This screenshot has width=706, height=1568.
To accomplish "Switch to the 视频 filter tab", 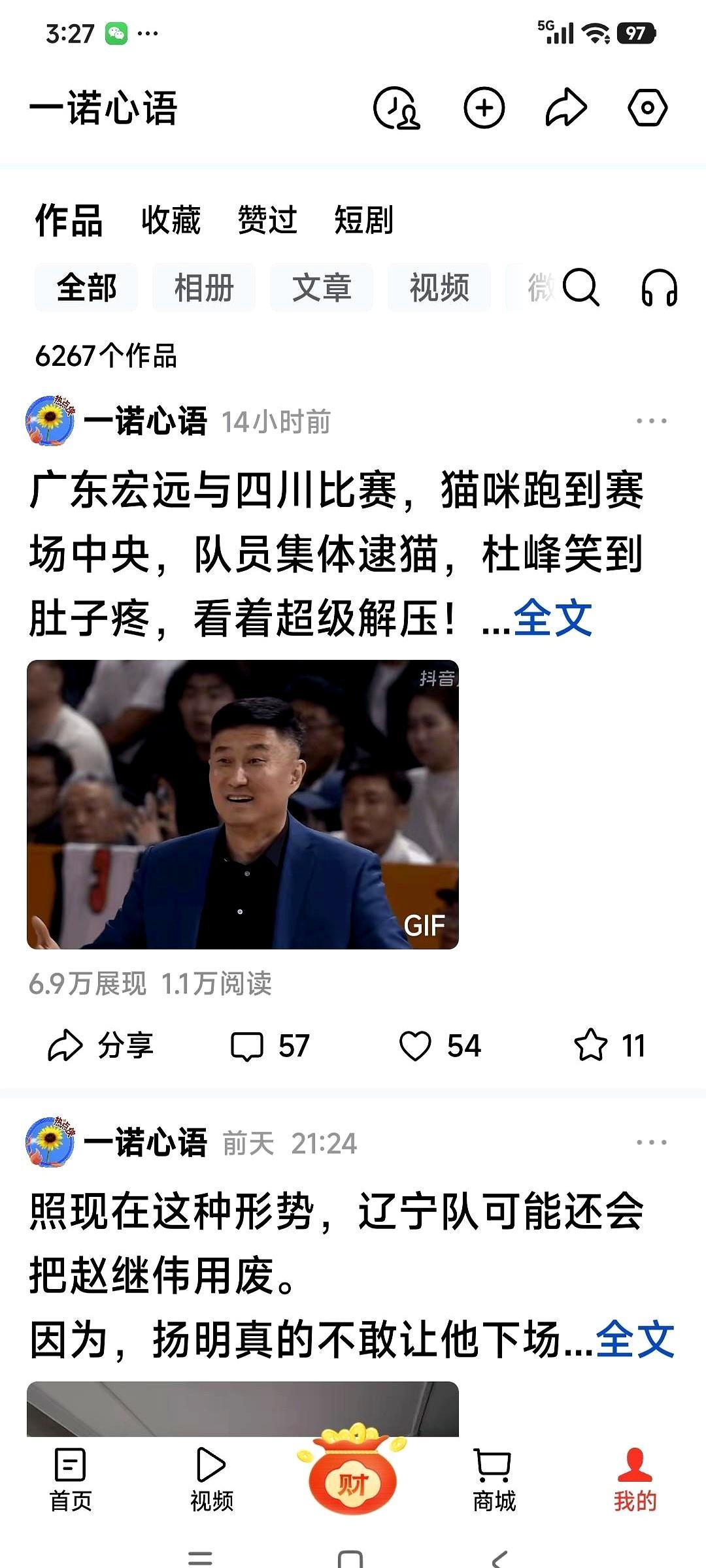I will [x=438, y=288].
